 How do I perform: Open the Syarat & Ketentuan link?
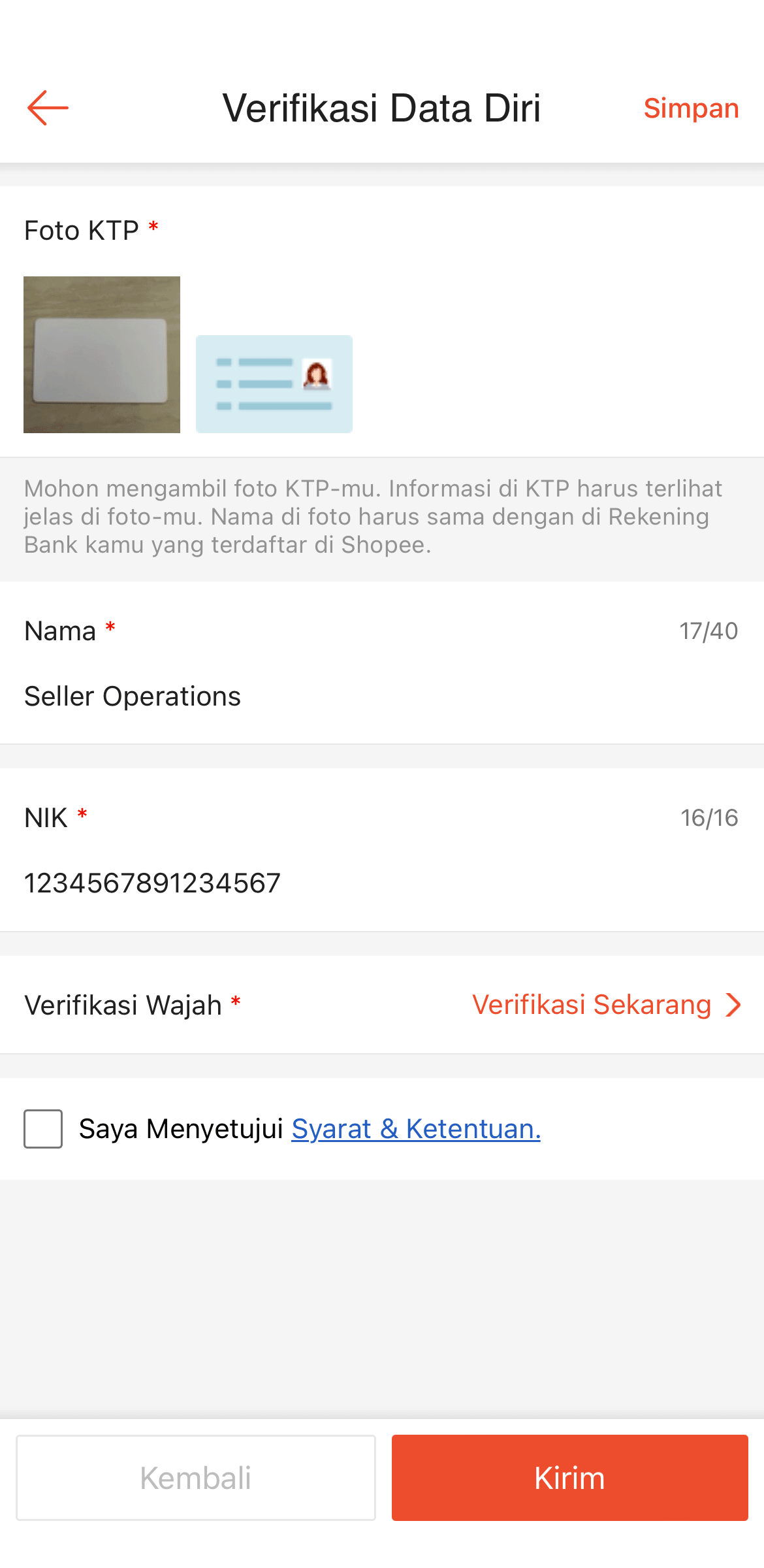pos(416,1128)
